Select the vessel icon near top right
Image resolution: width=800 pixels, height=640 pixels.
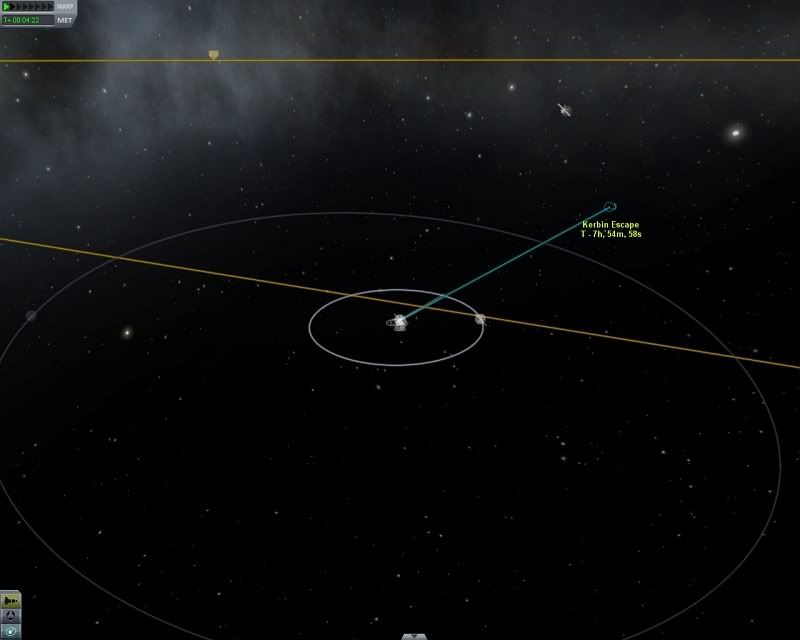click(565, 110)
